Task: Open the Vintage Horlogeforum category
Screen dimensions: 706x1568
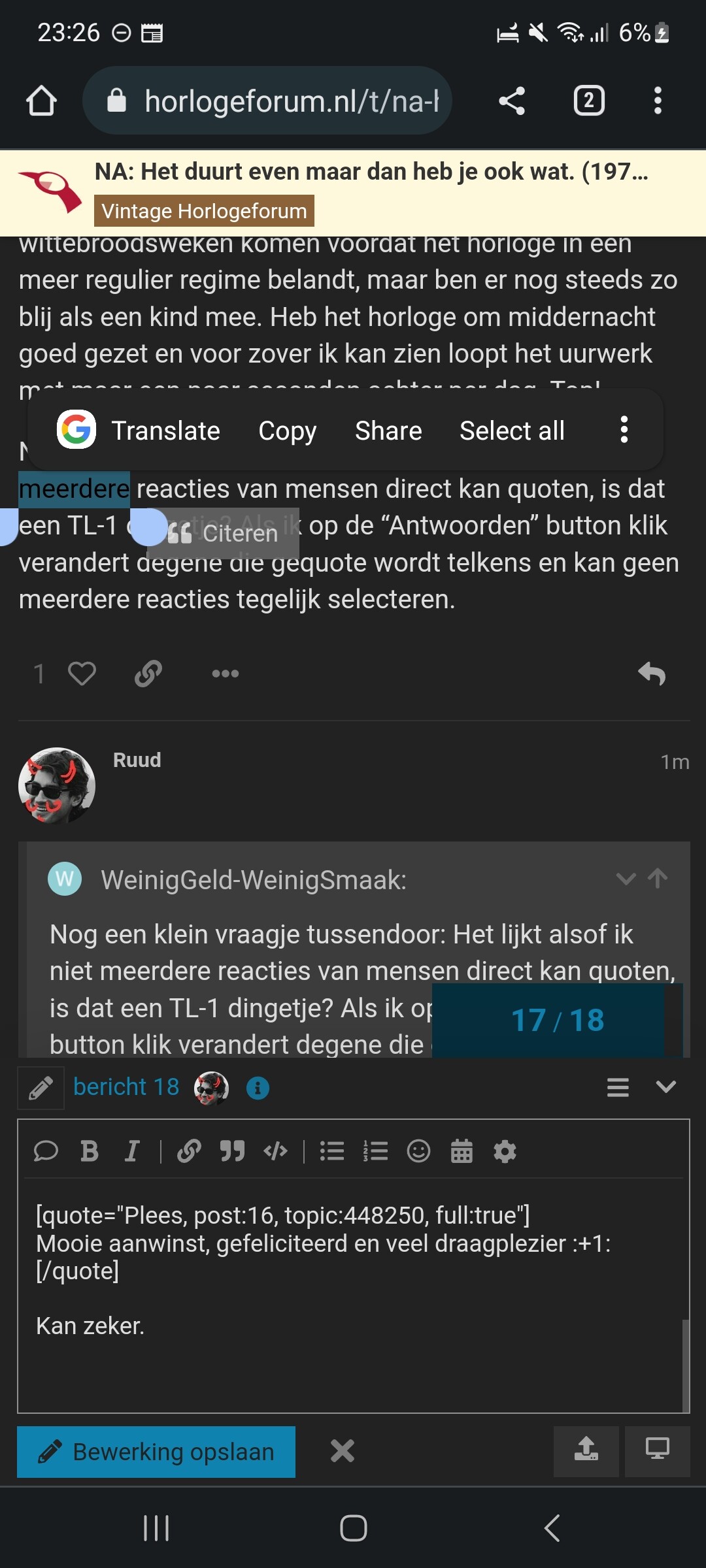Action: (204, 211)
